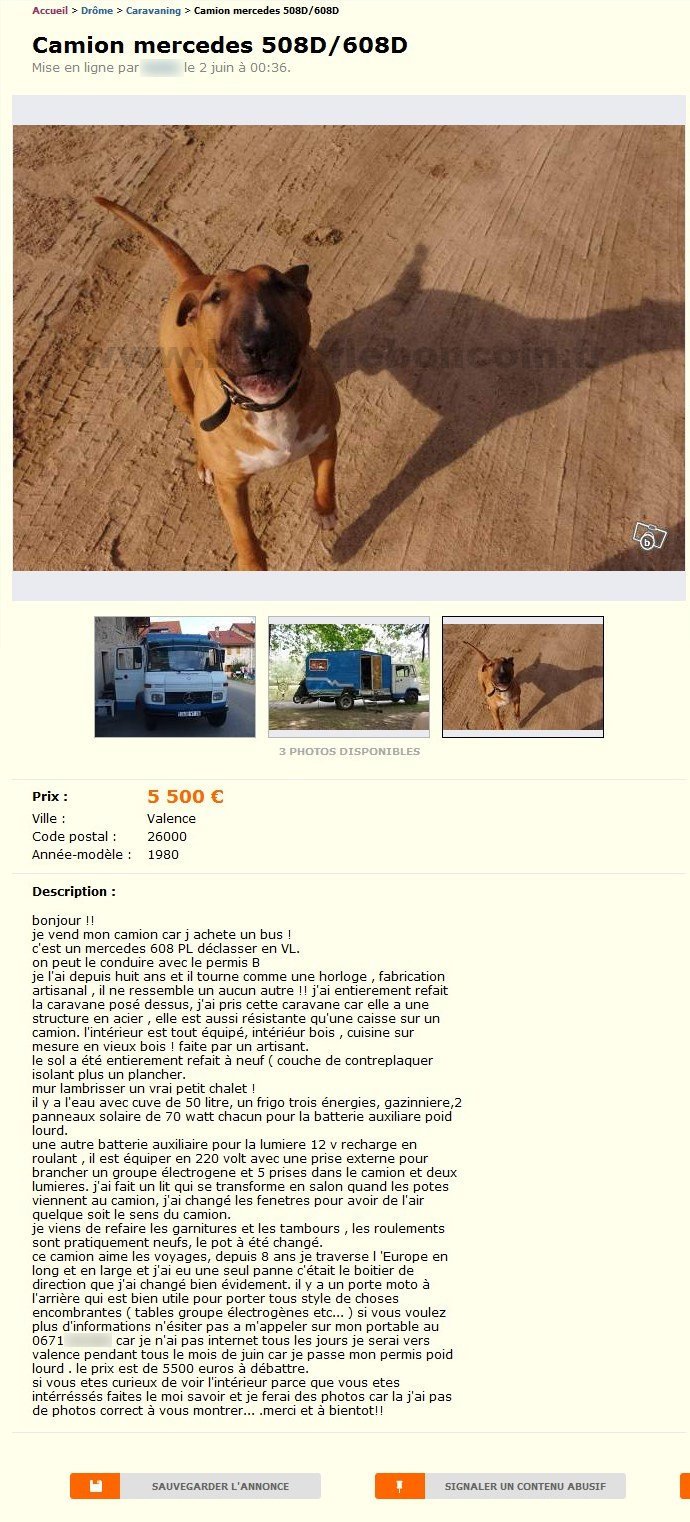Open the Drôme breadcrumb link
690x1522 pixels.
(96, 11)
